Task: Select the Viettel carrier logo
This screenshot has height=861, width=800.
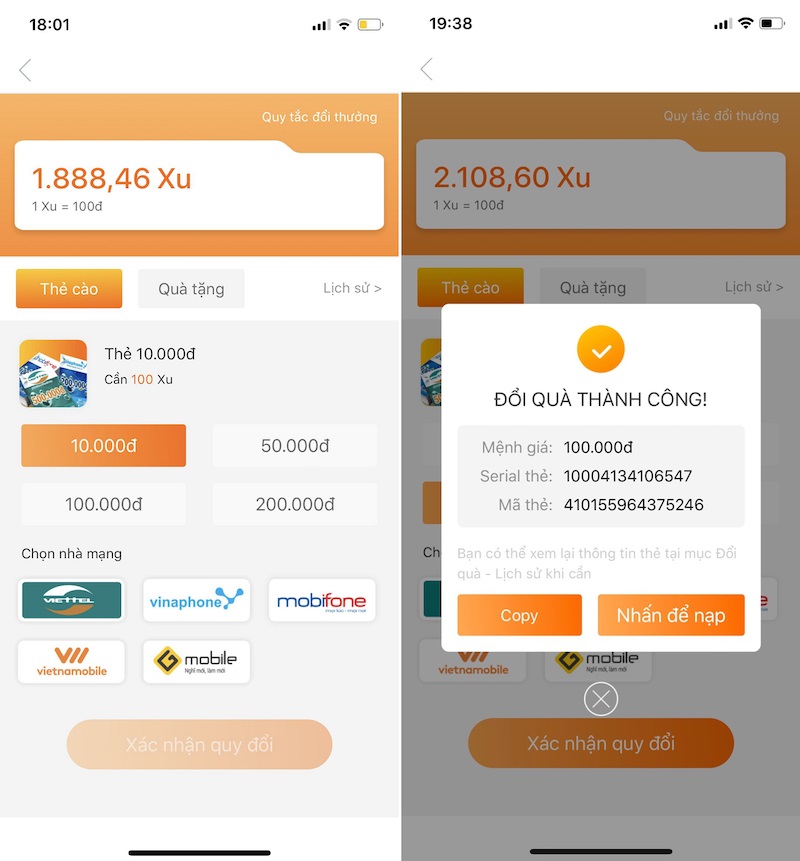Action: click(70, 600)
